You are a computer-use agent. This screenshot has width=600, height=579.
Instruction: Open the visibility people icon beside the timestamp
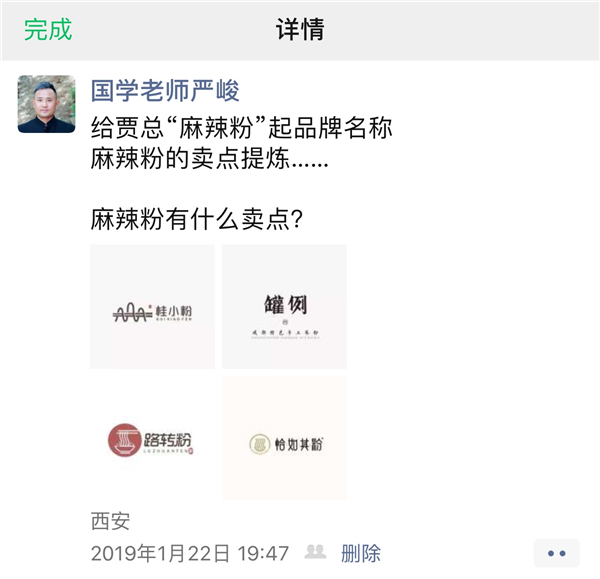[x=315, y=552]
